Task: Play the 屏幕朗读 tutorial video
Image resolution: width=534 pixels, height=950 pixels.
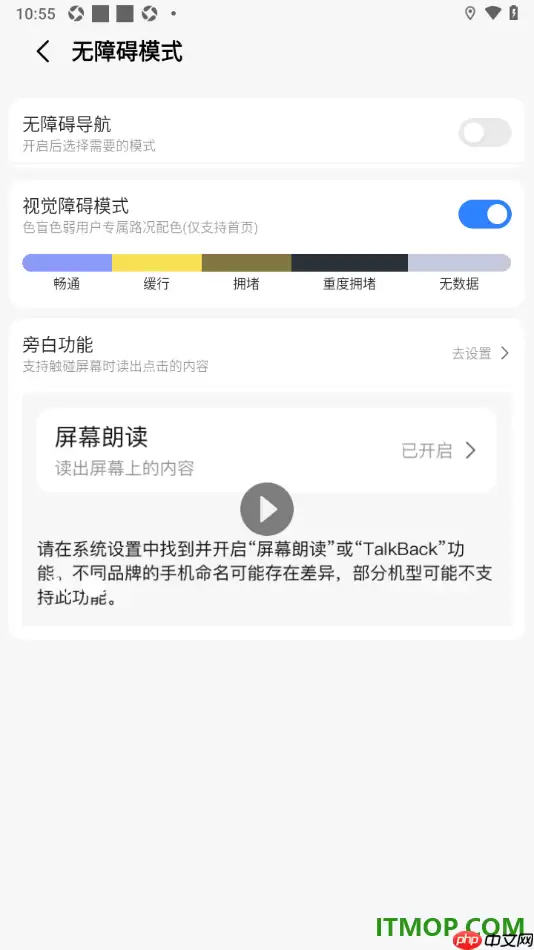Action: (x=267, y=510)
